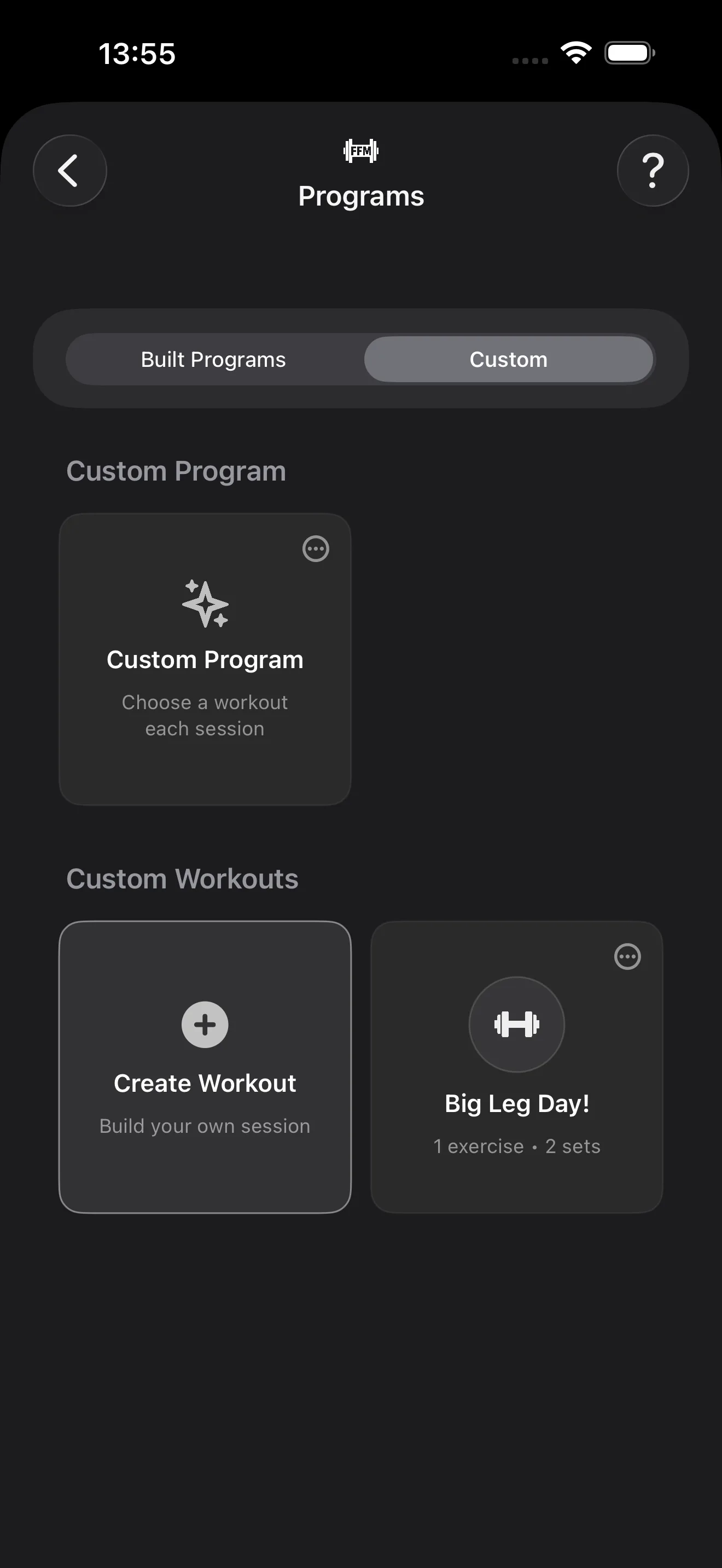Open the Big Leg Day options ellipsis

627,957
